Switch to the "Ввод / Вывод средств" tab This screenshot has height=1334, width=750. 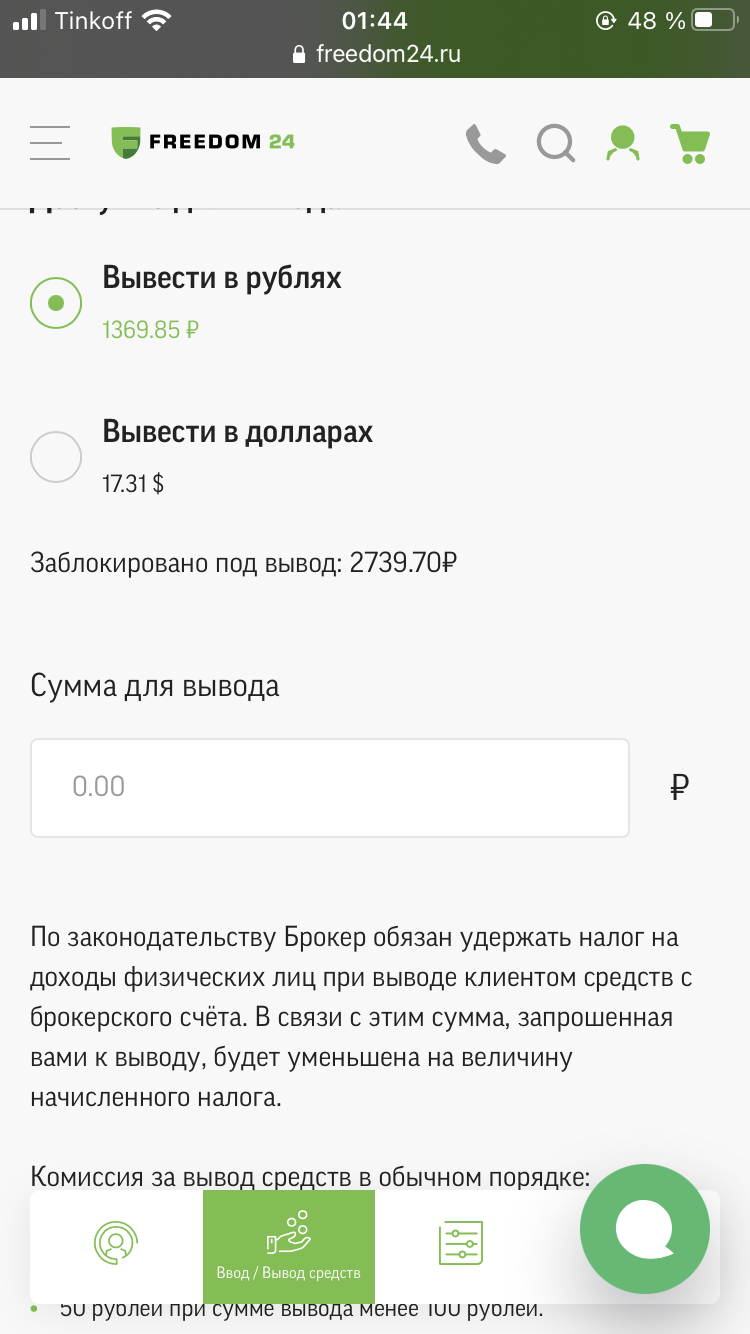289,1246
